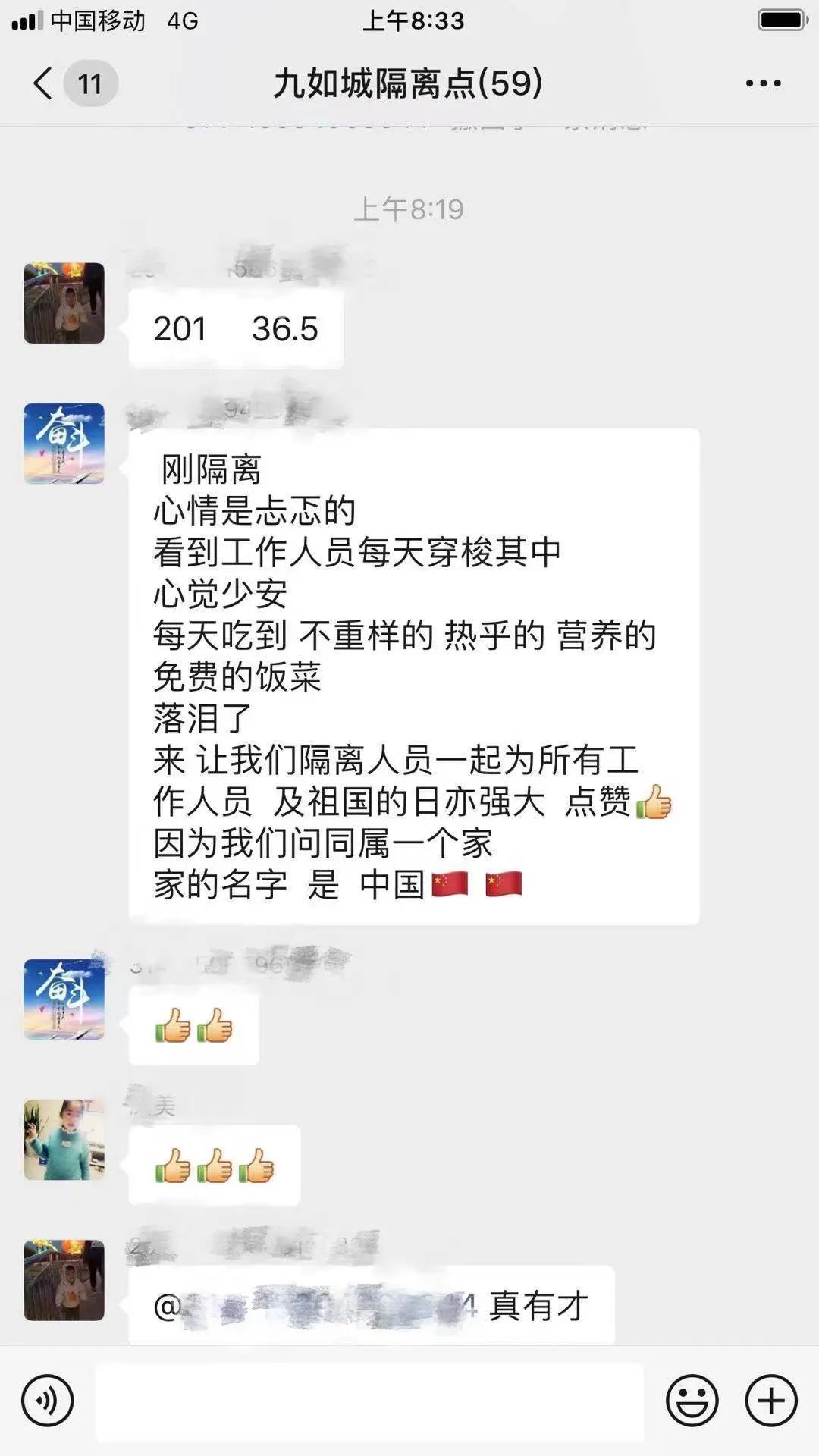819x1456 pixels.
Task: Switch to voice message input
Action: [48, 1401]
